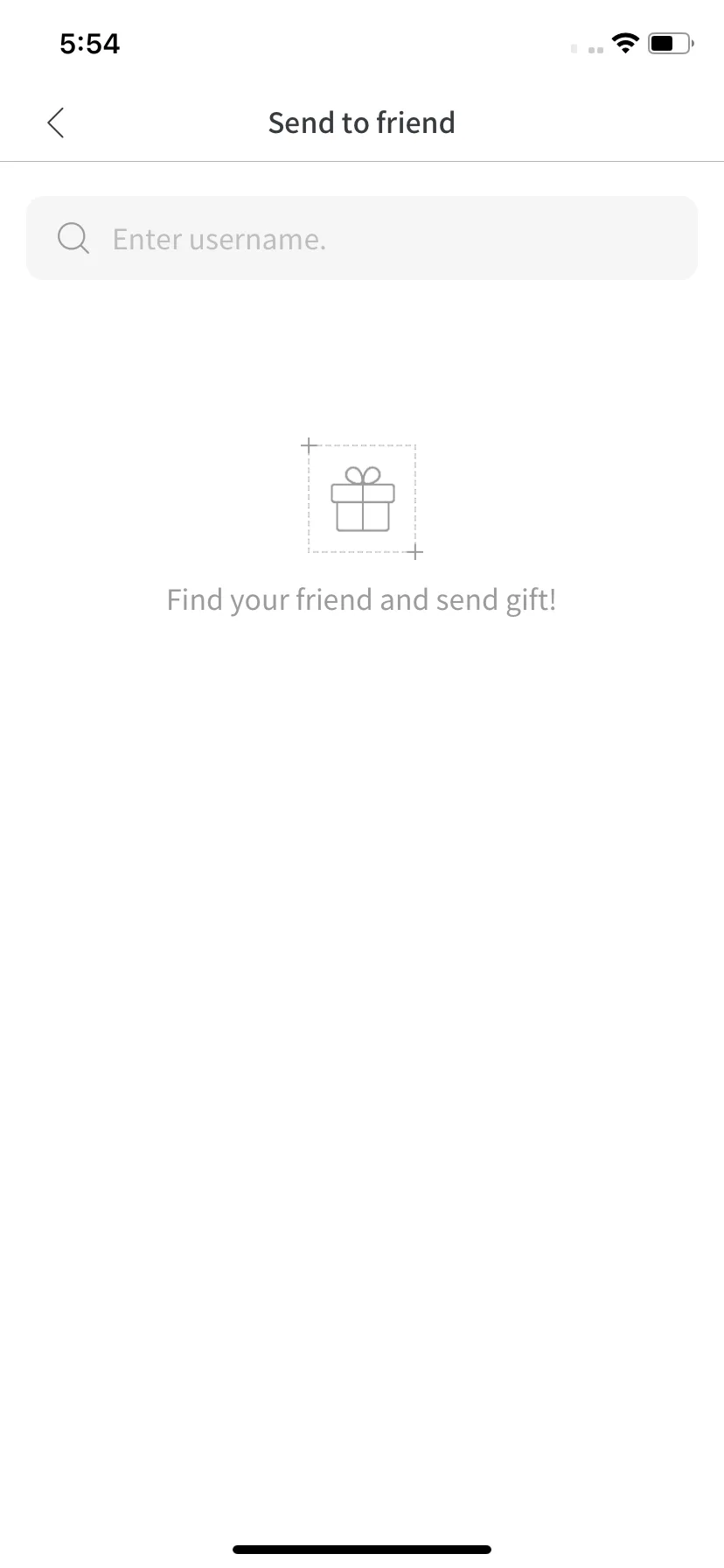This screenshot has height=1568, width=724.
Task: Click the back chevron arrow
Action: 55,122
